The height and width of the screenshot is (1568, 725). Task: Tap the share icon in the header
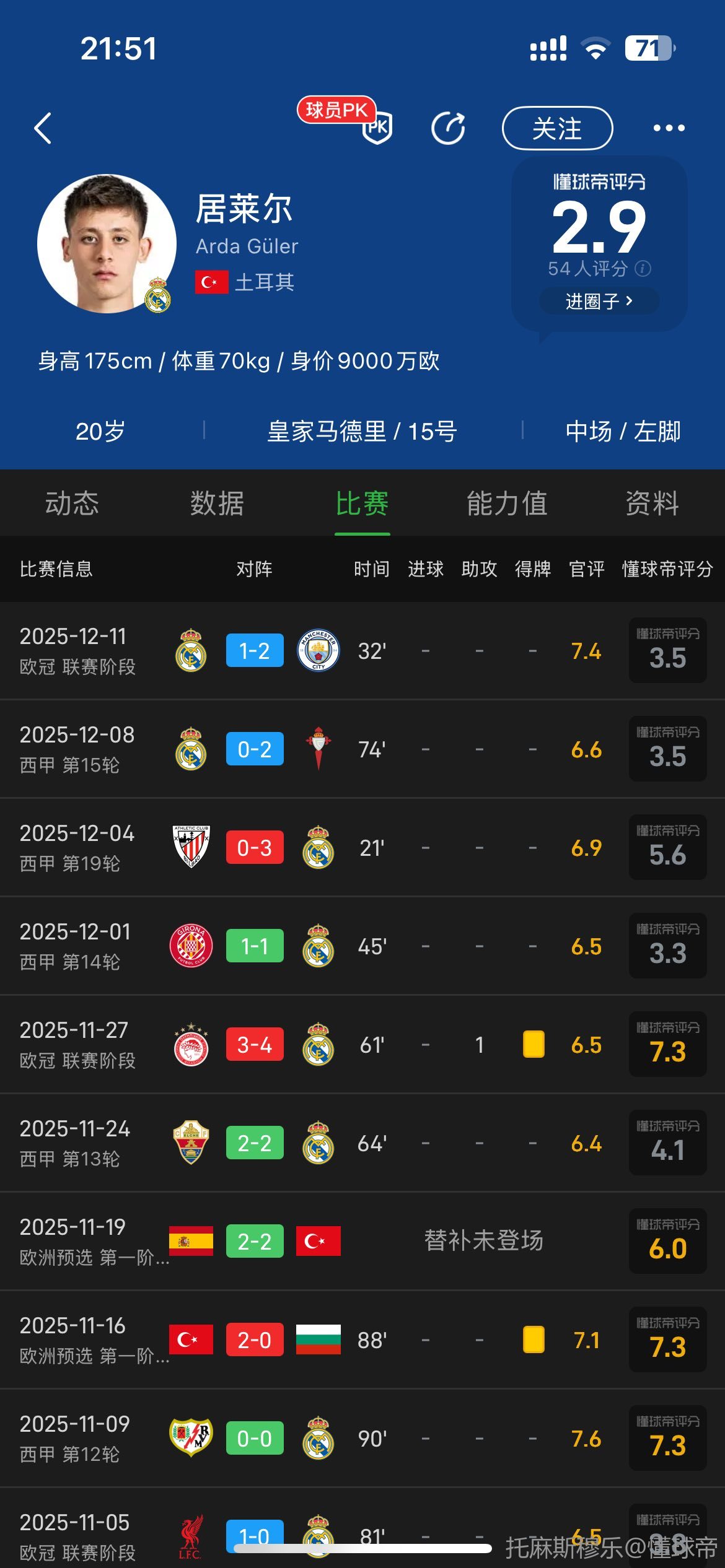pyautogui.click(x=448, y=128)
